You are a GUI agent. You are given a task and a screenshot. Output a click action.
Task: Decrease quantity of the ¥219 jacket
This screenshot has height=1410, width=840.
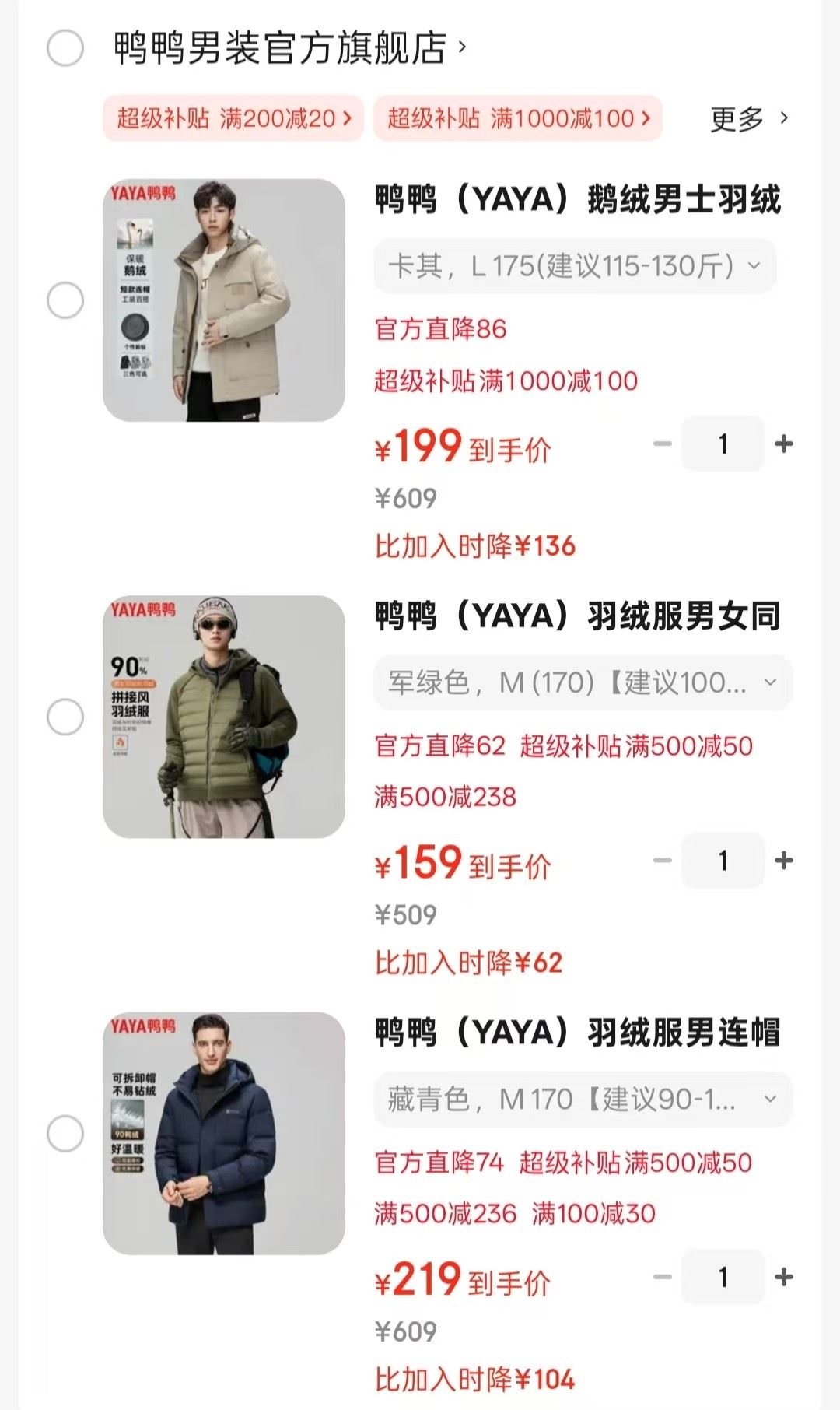pyautogui.click(x=663, y=1277)
